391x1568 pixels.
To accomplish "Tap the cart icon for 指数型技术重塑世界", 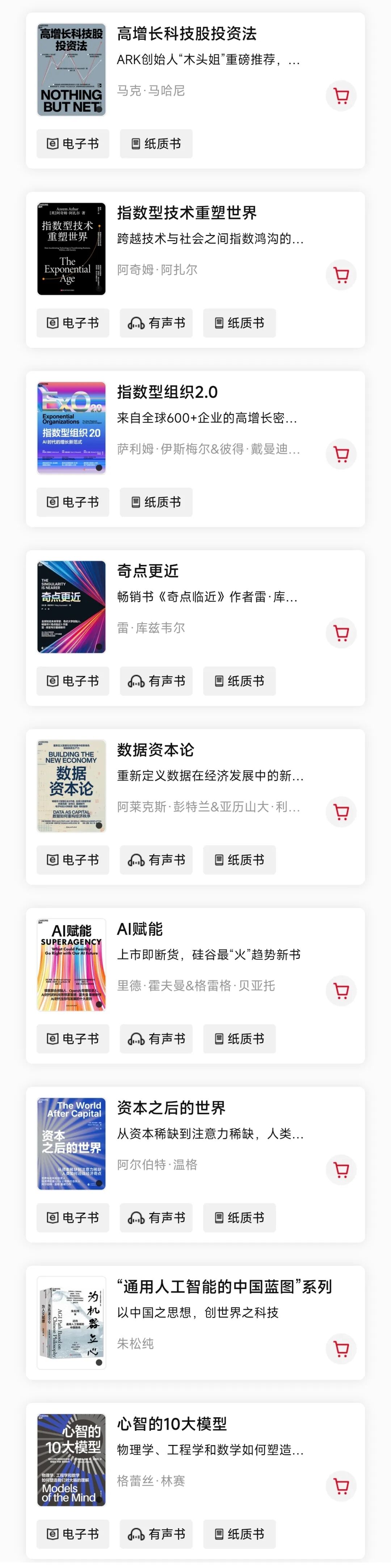I will tap(341, 274).
